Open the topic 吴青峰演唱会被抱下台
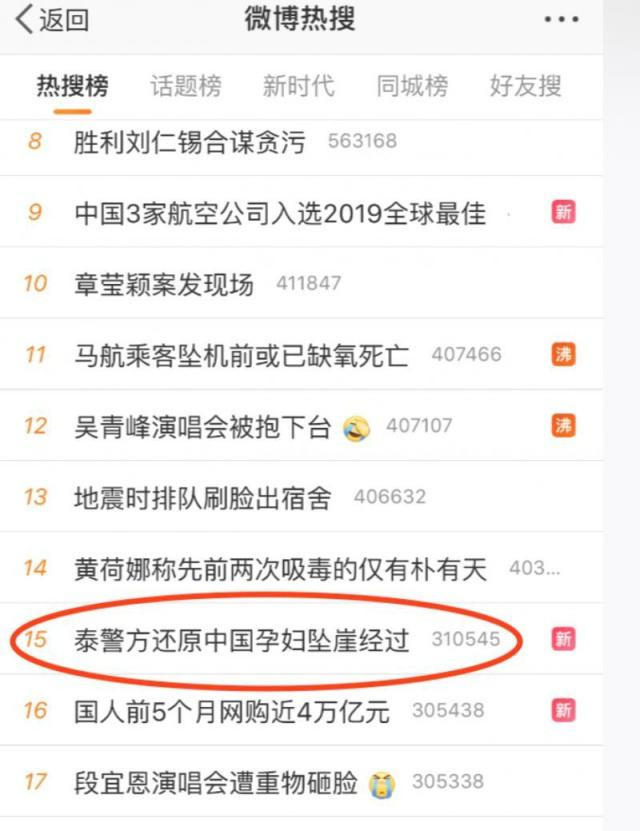This screenshot has width=640, height=831. [x=202, y=427]
